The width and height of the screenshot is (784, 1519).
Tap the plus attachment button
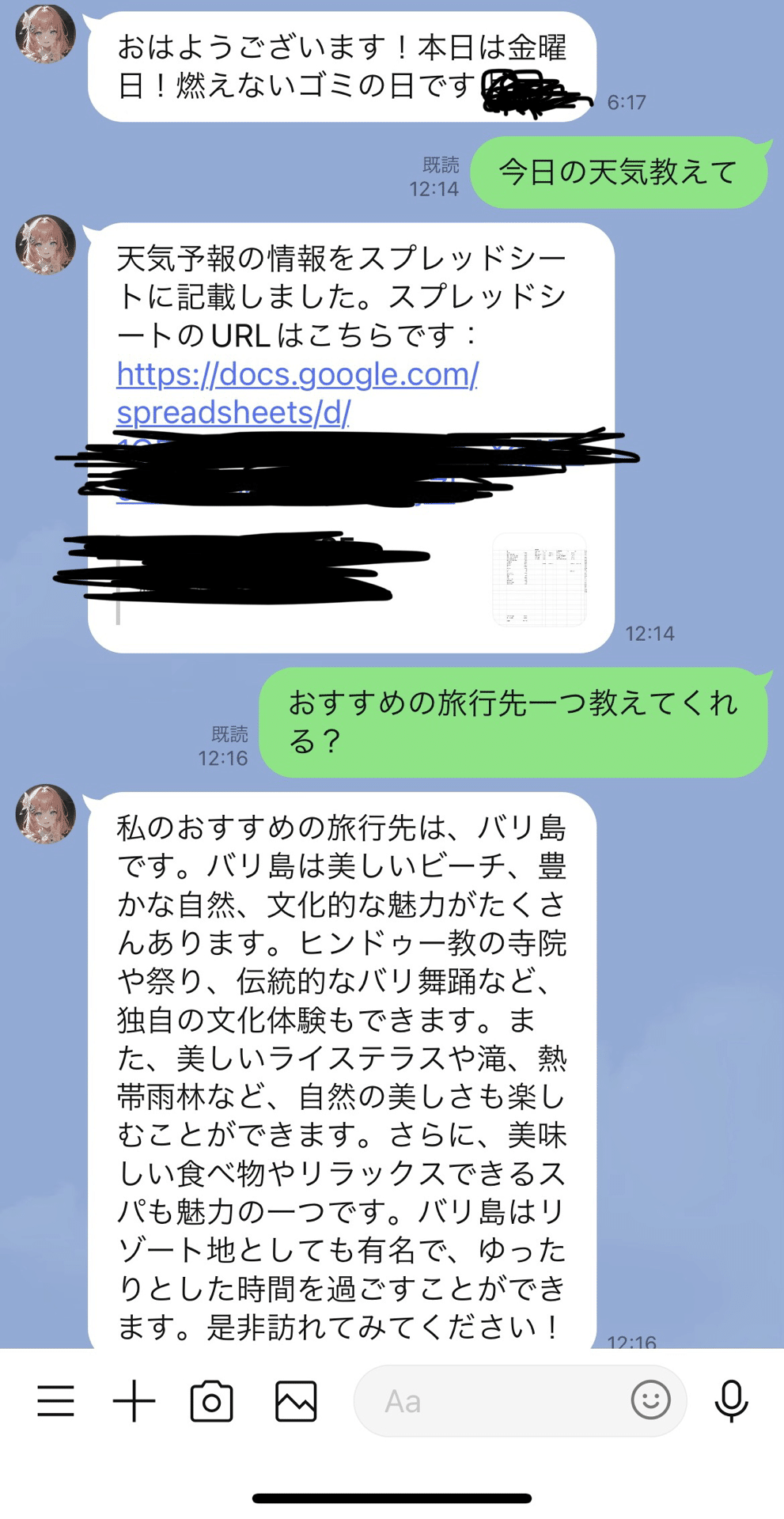[134, 1401]
